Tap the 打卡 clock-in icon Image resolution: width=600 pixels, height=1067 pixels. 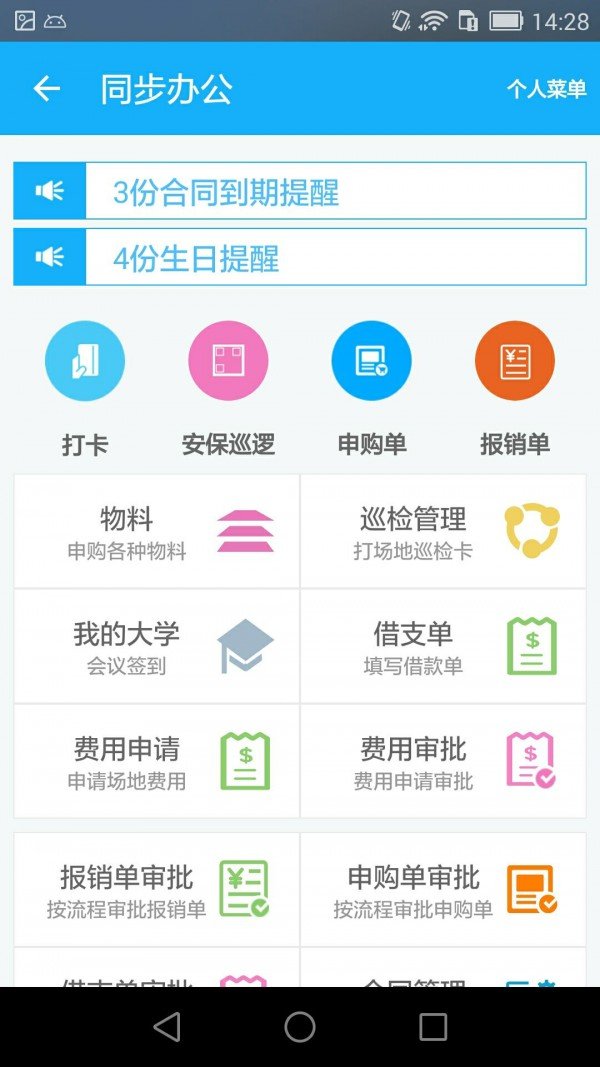click(85, 361)
